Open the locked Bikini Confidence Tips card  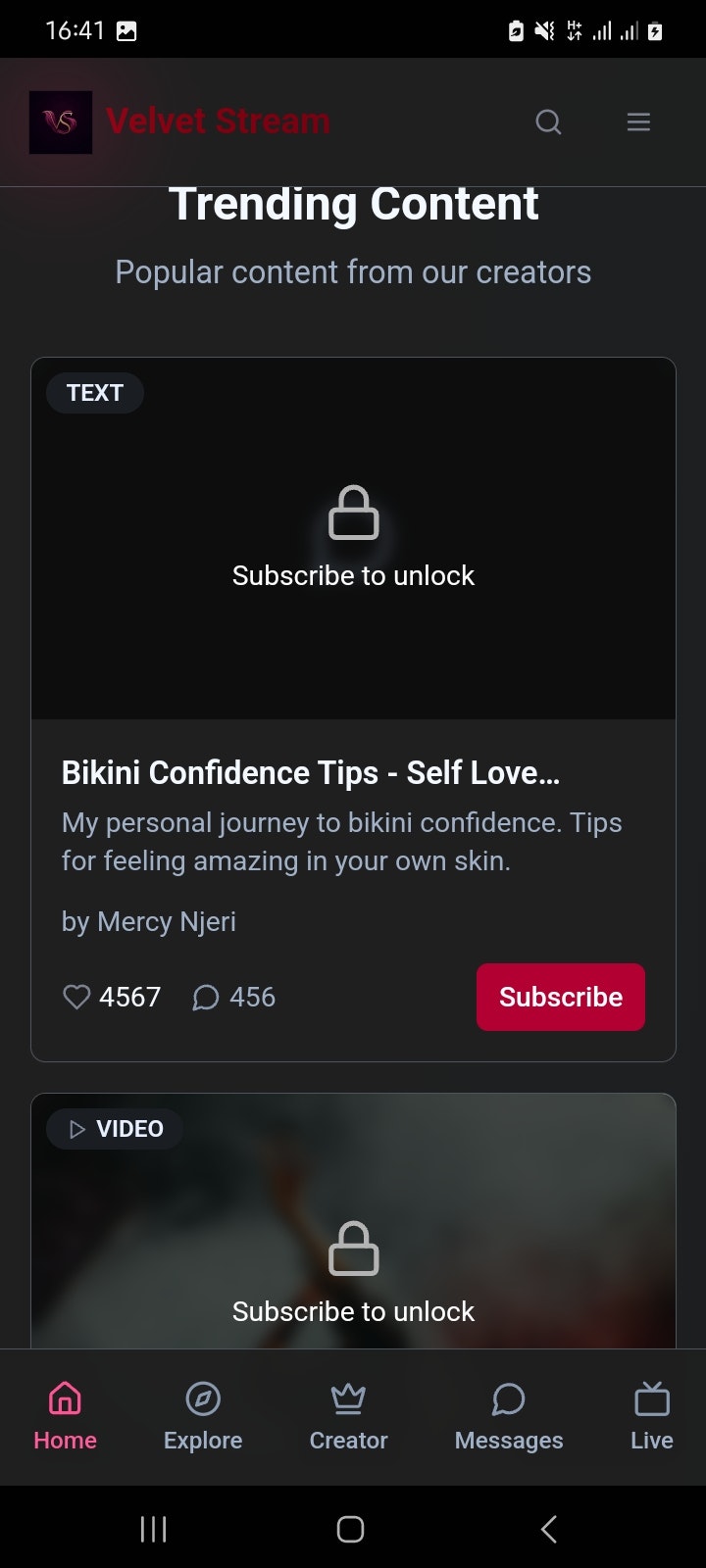[353, 539]
